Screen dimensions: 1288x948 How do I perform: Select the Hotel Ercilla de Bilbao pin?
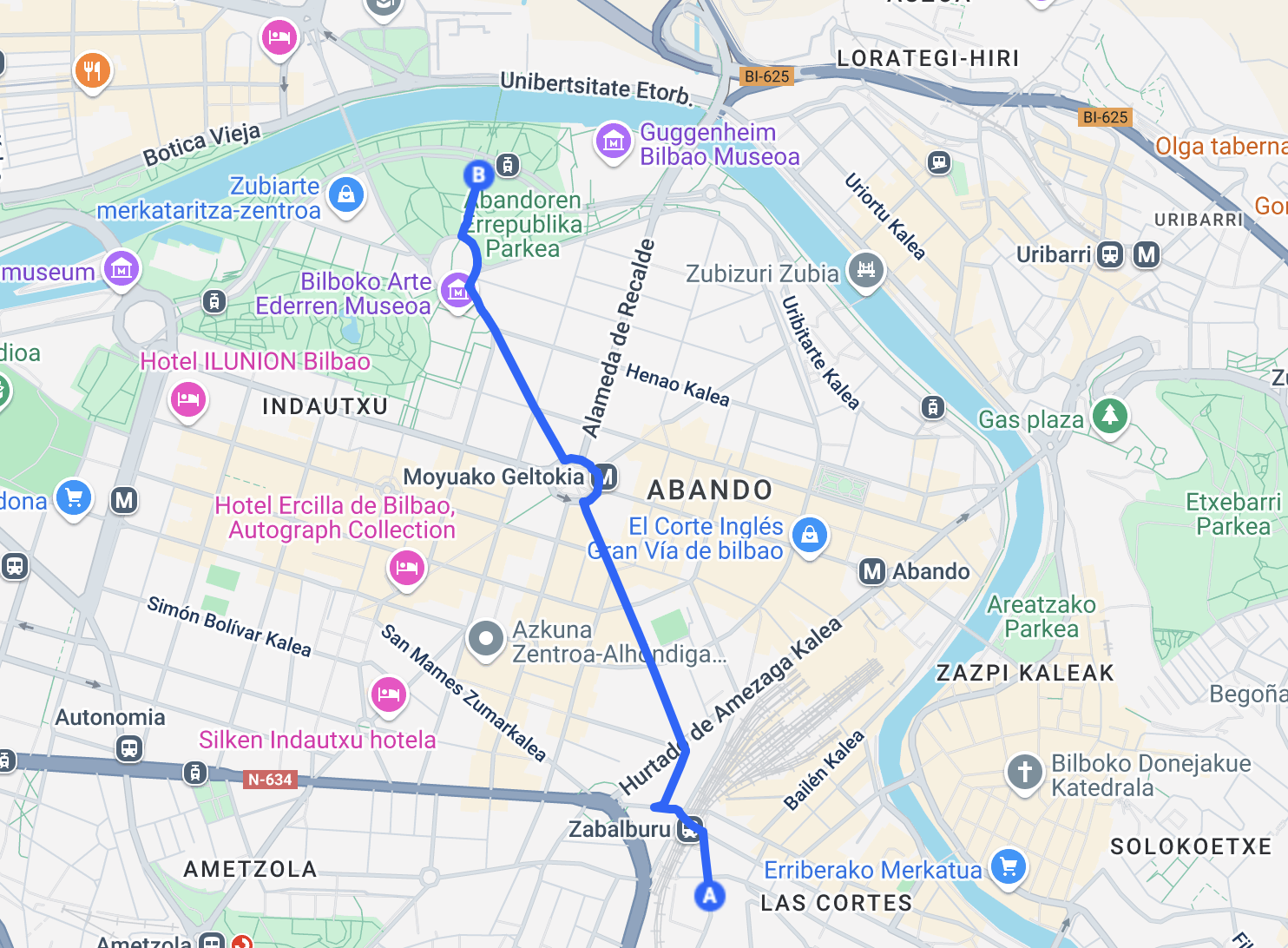[406, 568]
